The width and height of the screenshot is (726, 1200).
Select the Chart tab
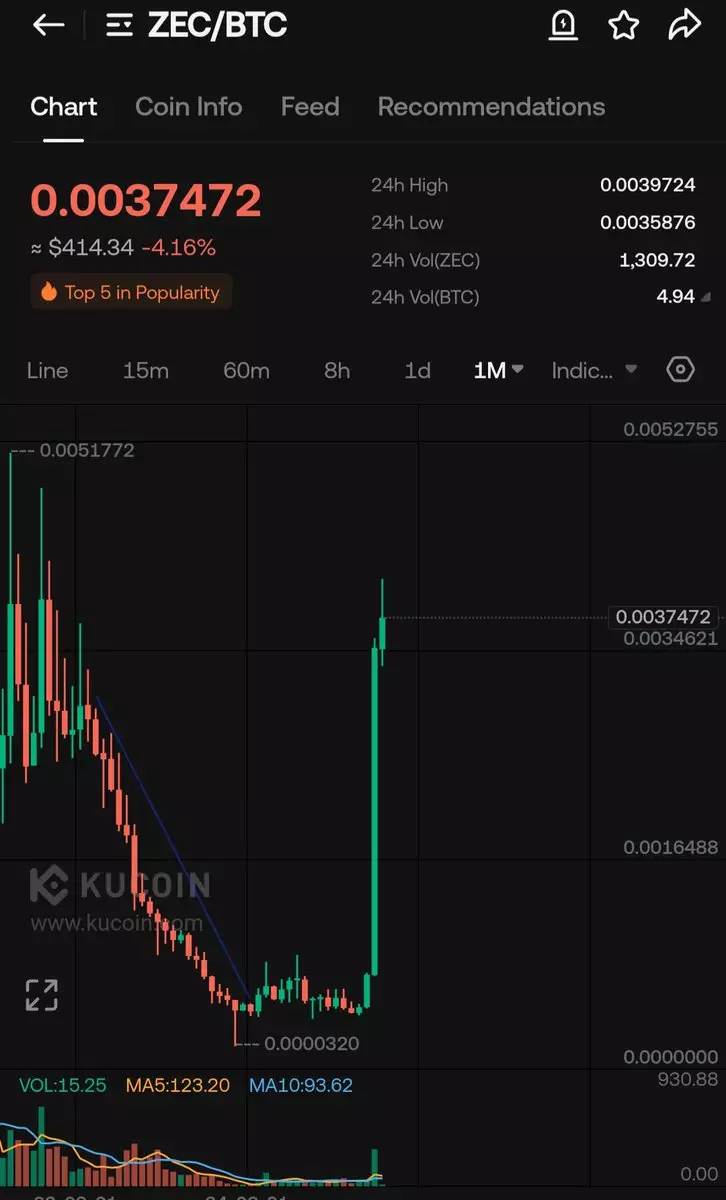click(x=64, y=107)
